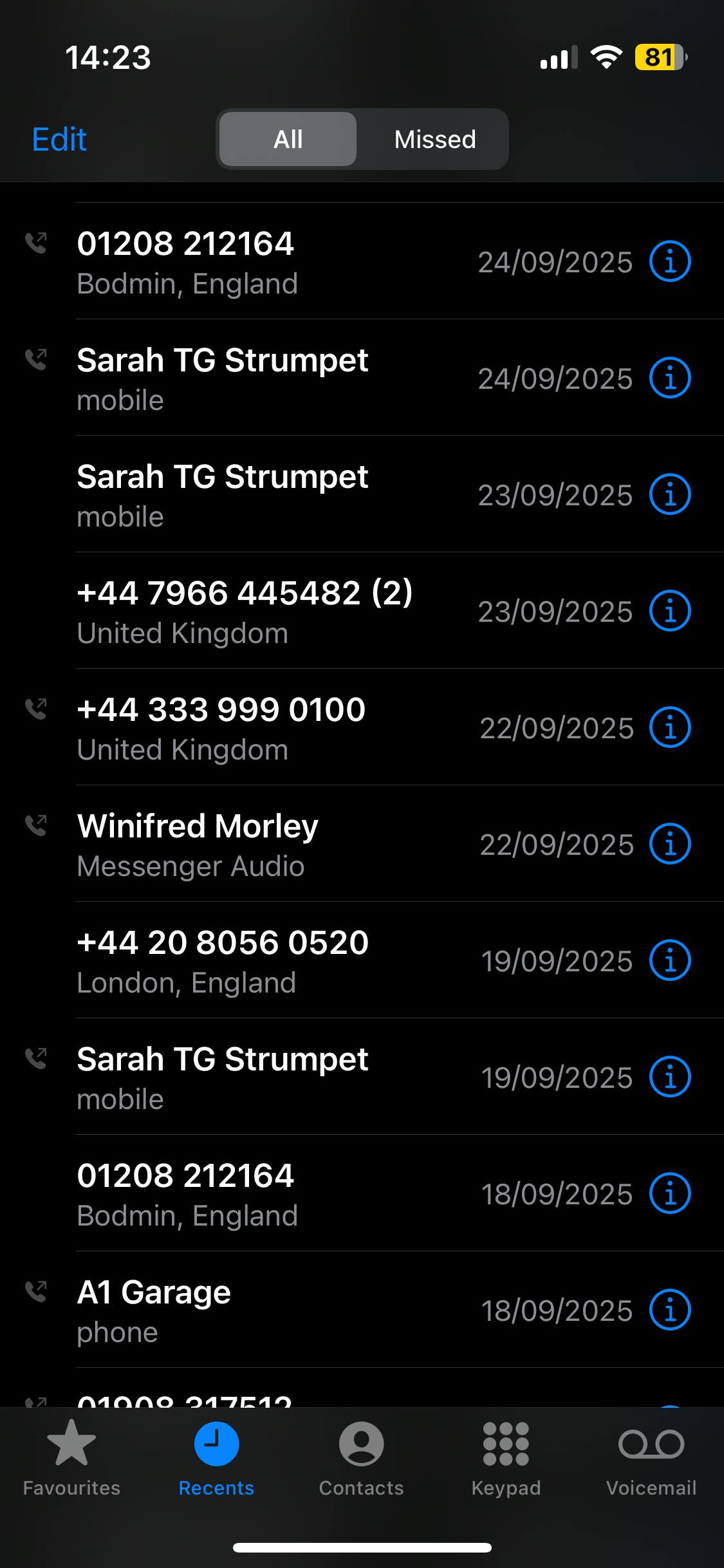This screenshot has width=724, height=1568.
Task: View info for A1 Garage call
Action: pyautogui.click(x=670, y=1310)
